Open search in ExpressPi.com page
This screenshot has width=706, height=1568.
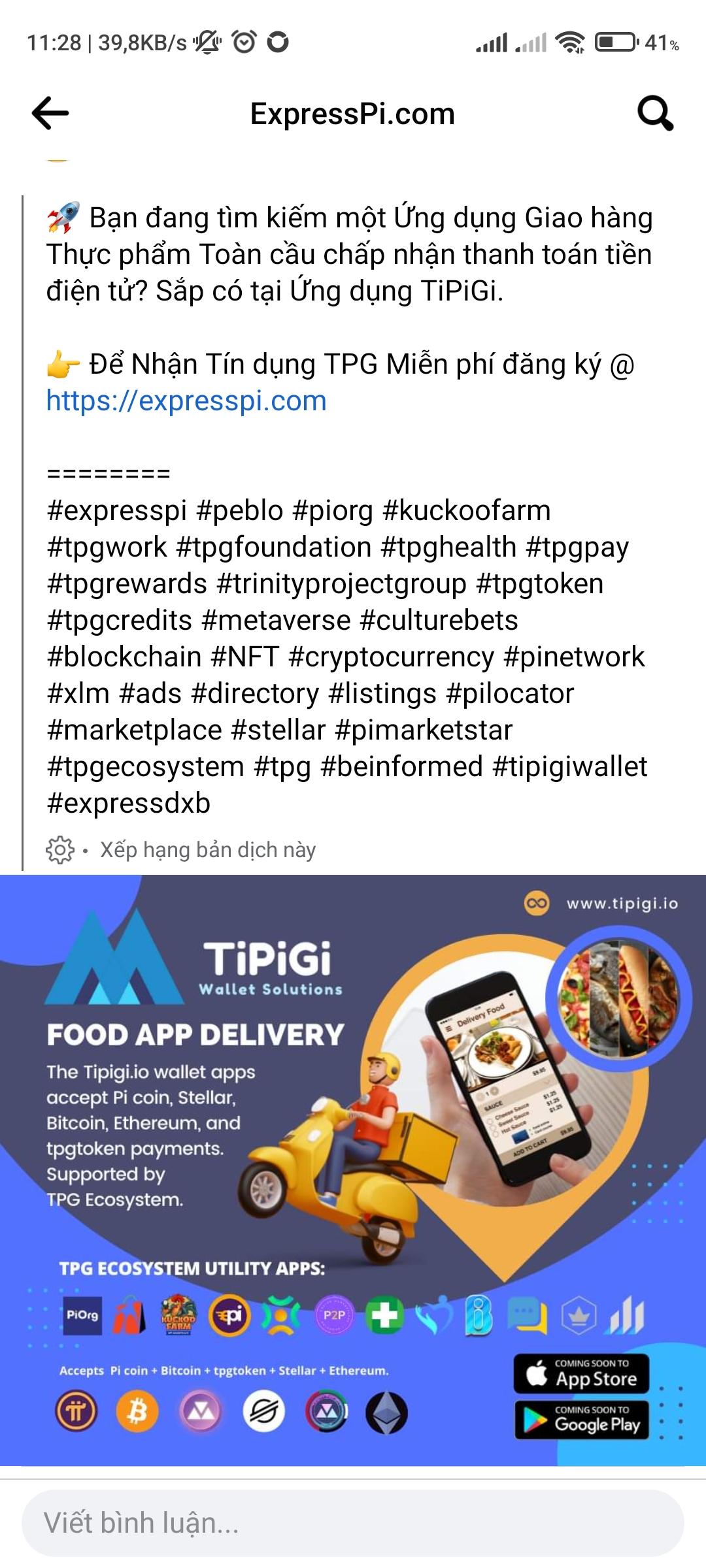[655, 114]
